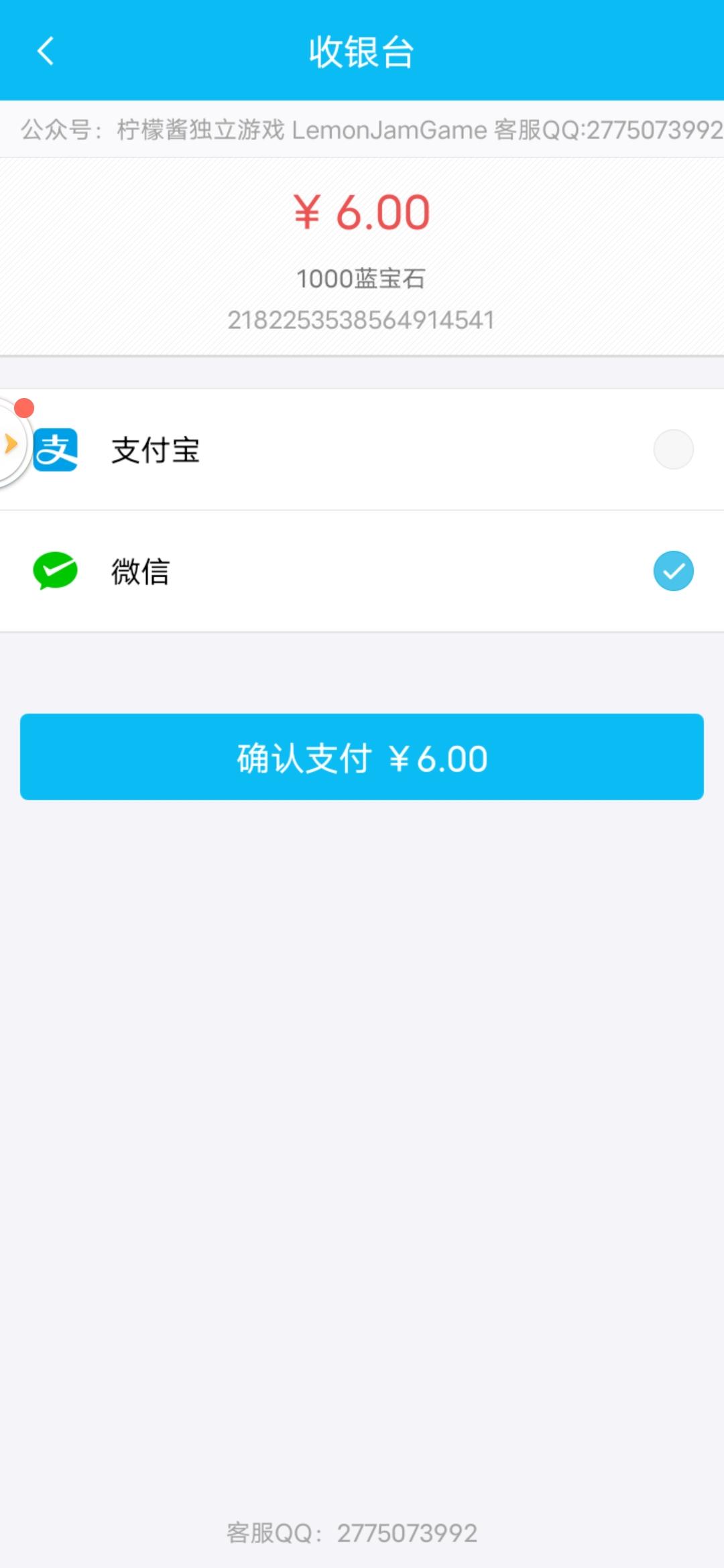
Task: Tap the yellow arrow inside floating widget
Action: [x=9, y=442]
